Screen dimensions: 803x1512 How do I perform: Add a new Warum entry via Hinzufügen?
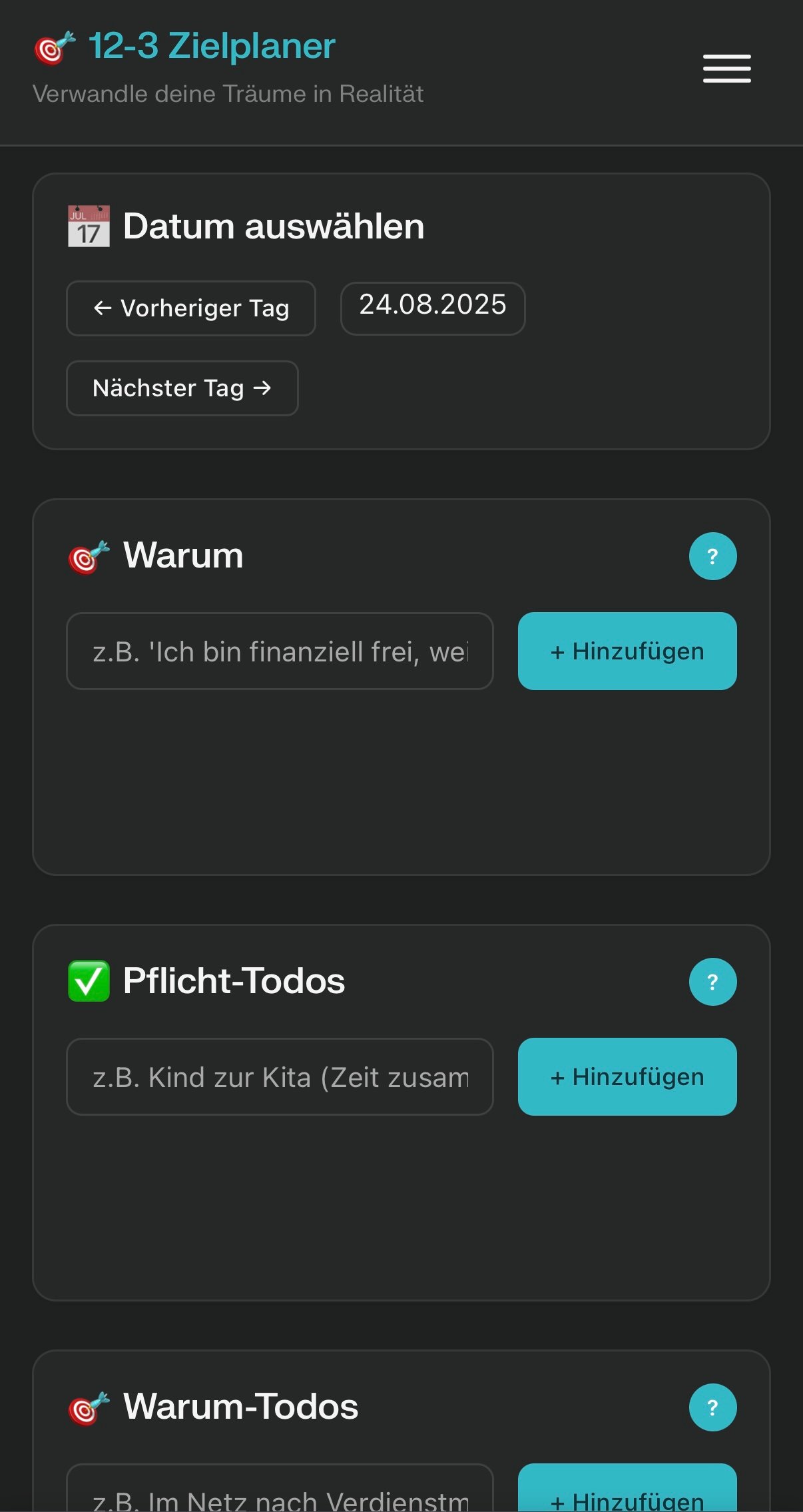[x=627, y=651]
